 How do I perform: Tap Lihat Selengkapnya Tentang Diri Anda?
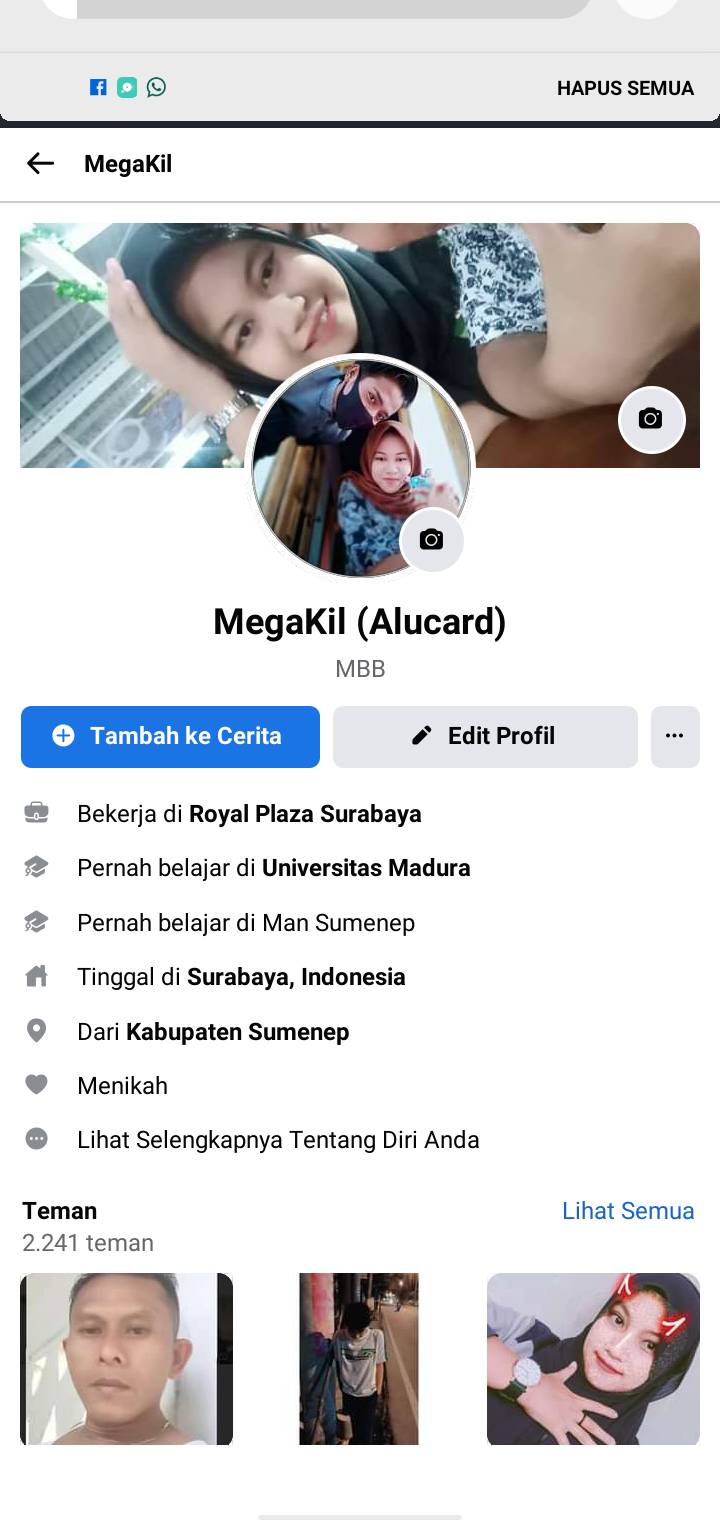coord(278,1140)
